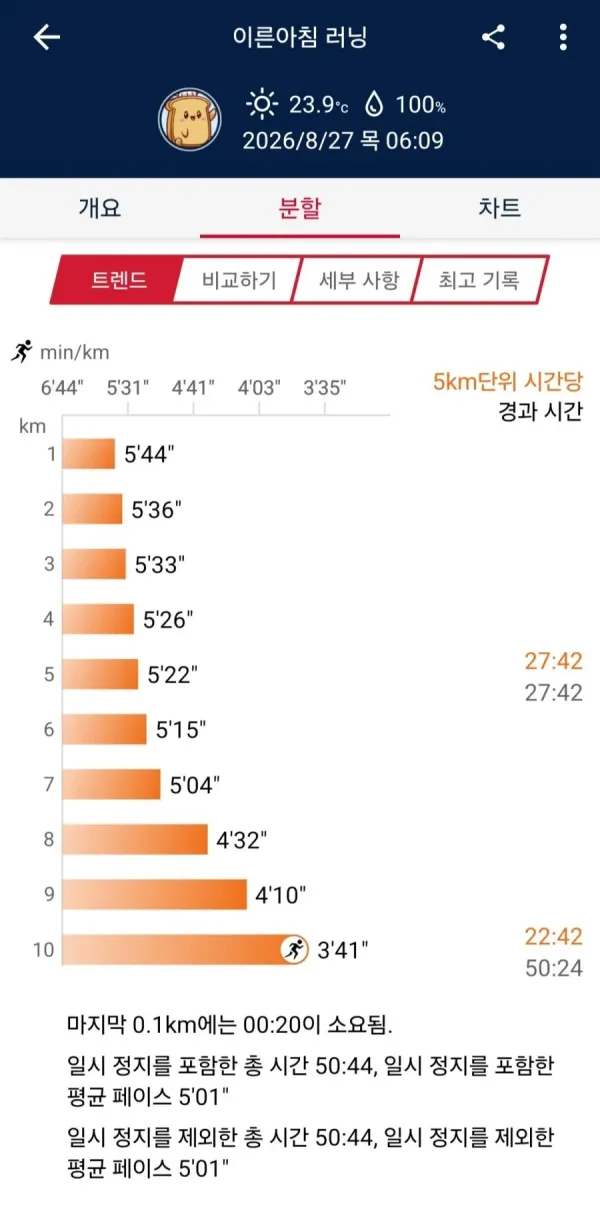Image resolution: width=600 pixels, height=1219 pixels.
Task: Select the 분할 tab
Action: [300, 208]
